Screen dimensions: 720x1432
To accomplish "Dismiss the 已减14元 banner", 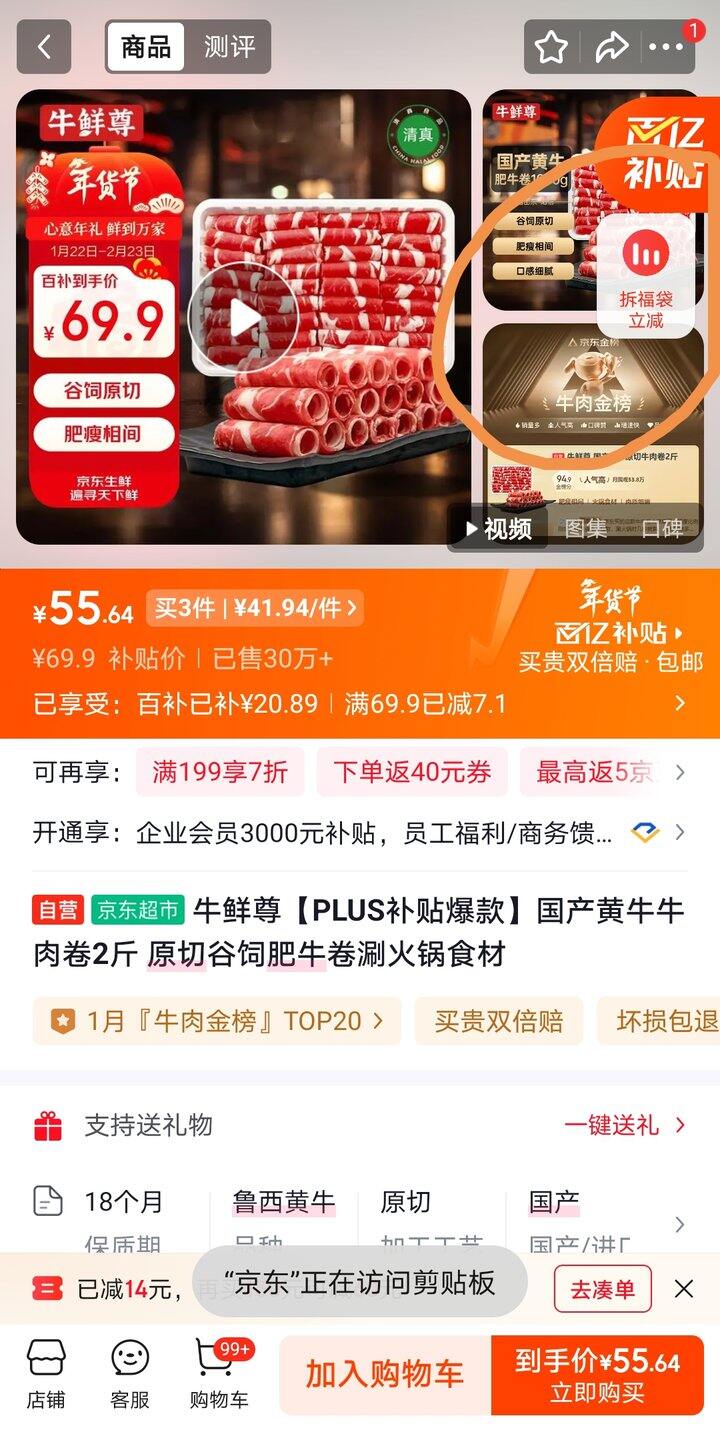I will click(684, 1289).
